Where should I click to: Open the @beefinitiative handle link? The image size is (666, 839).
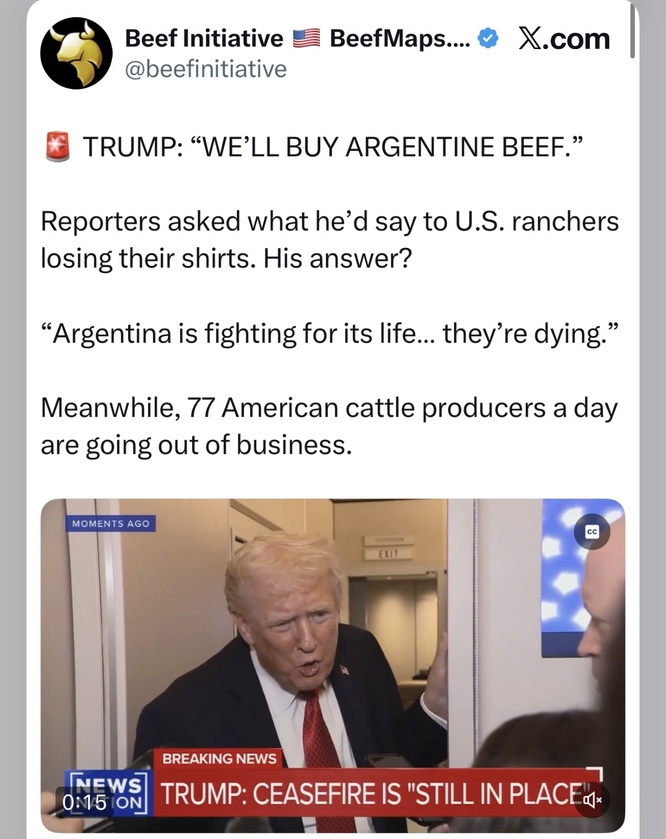pos(205,69)
